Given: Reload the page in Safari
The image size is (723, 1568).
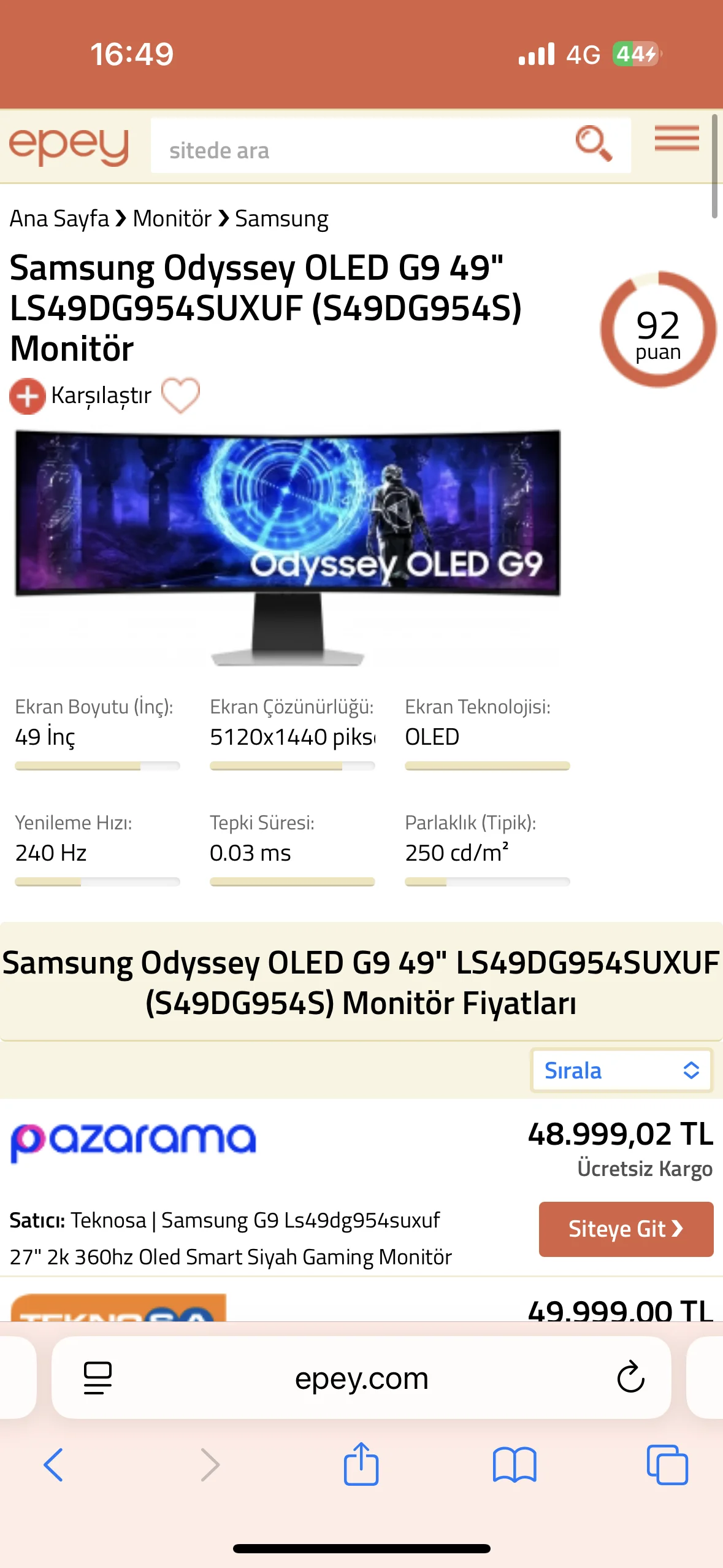Looking at the screenshot, I should coord(630,1378).
